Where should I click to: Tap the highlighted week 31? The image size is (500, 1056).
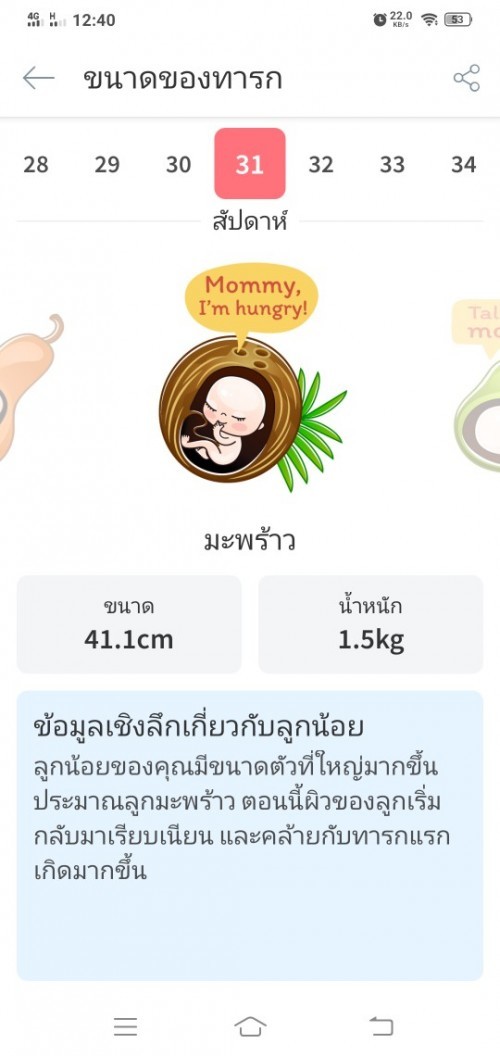tap(250, 164)
